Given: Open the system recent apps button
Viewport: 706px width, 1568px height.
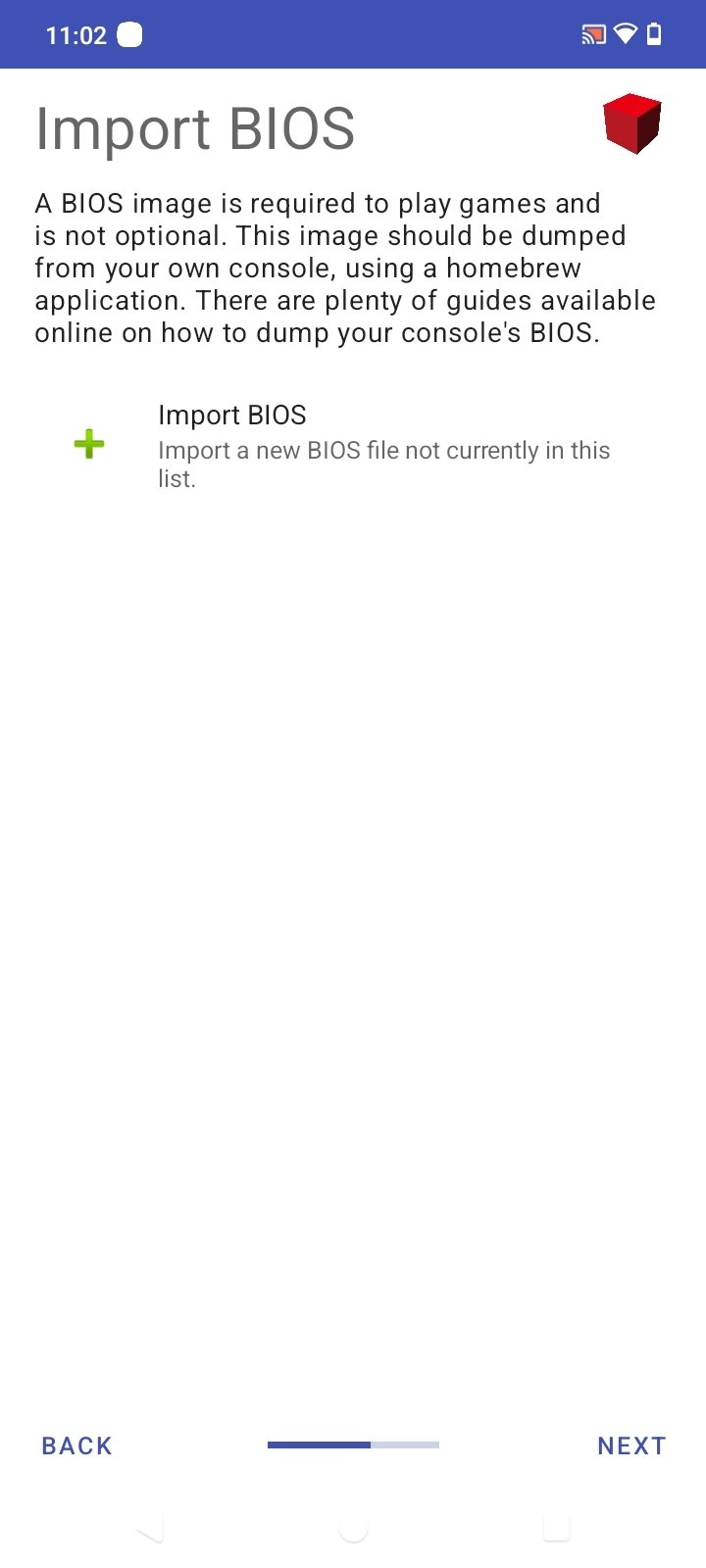Looking at the screenshot, I should pos(556,1527).
